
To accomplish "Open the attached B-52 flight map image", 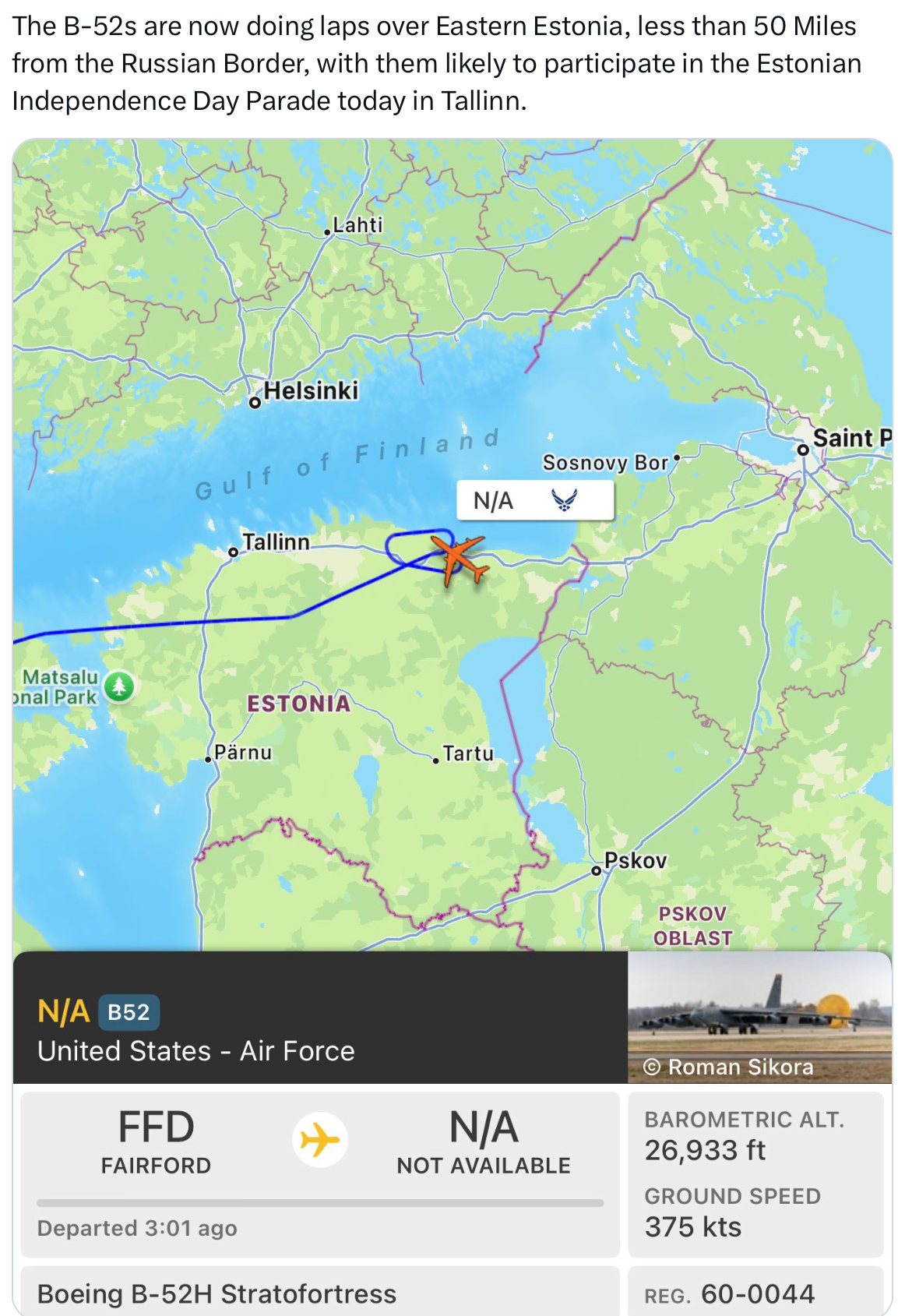I will point(452,701).
